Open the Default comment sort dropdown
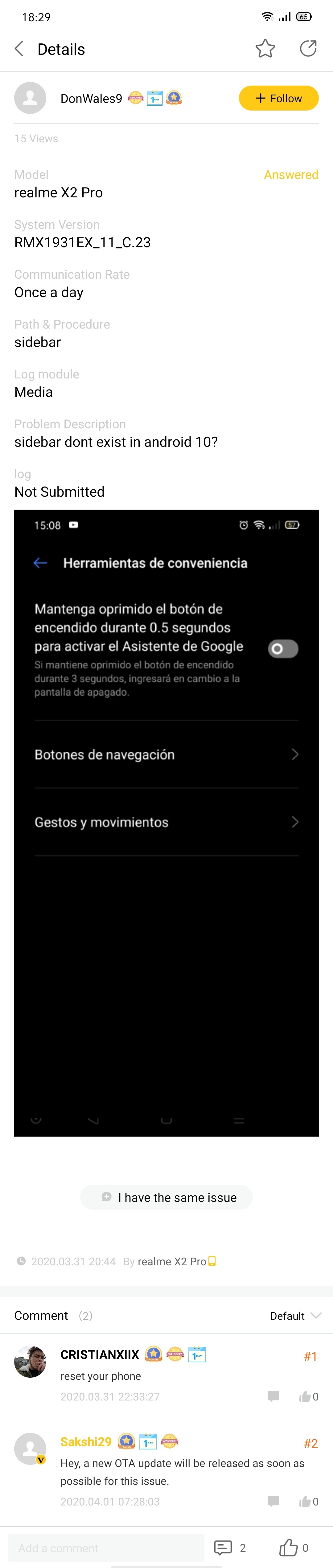This screenshot has width=333, height=1568. pos(295,1315)
